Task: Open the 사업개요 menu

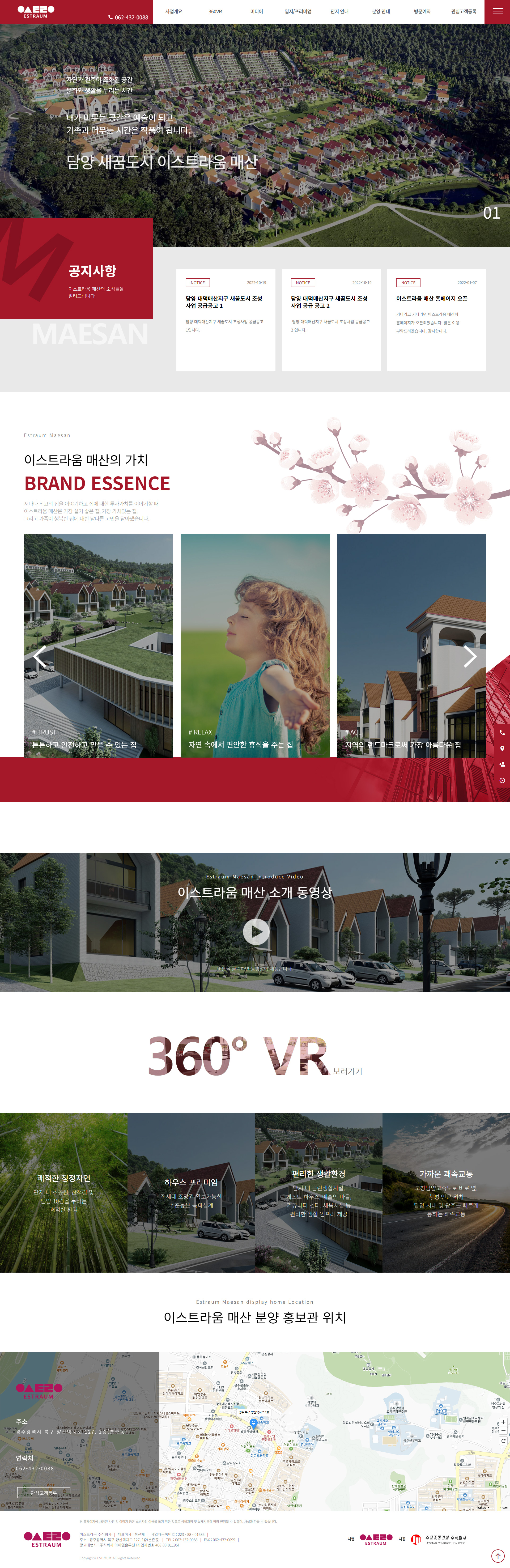Action: pyautogui.click(x=173, y=12)
